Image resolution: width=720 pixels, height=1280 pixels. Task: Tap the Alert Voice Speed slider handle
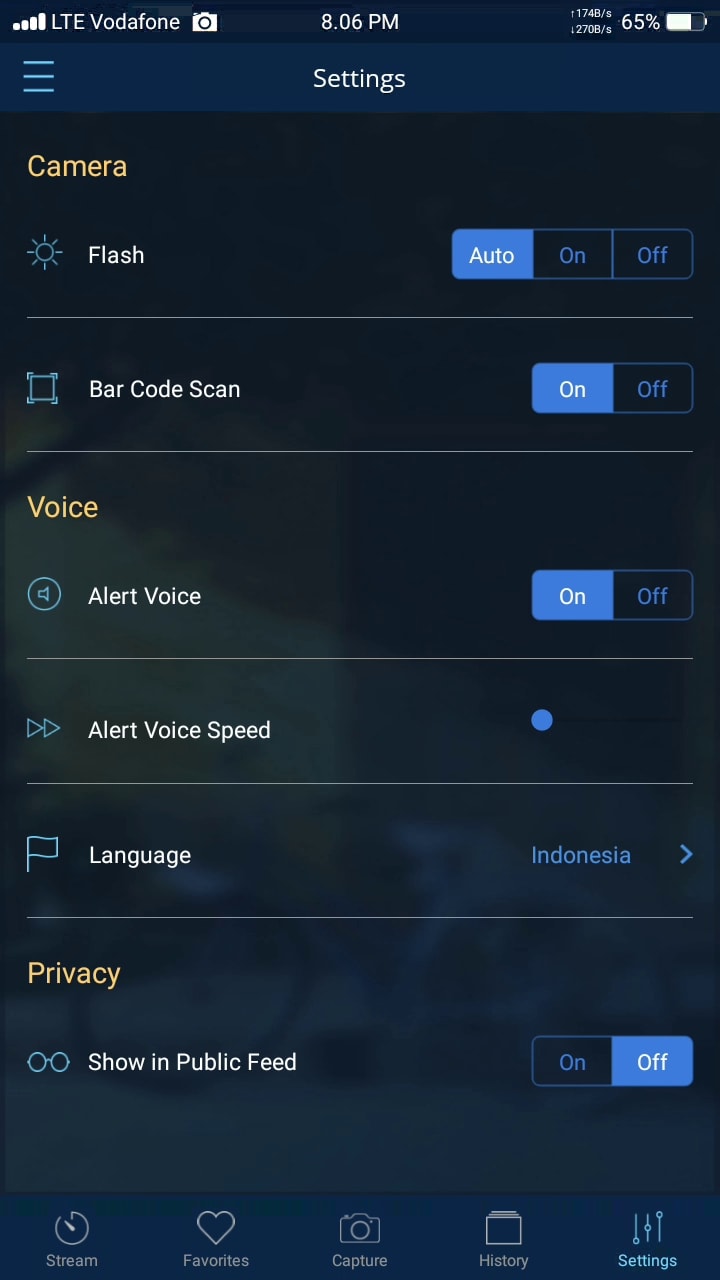coord(542,720)
